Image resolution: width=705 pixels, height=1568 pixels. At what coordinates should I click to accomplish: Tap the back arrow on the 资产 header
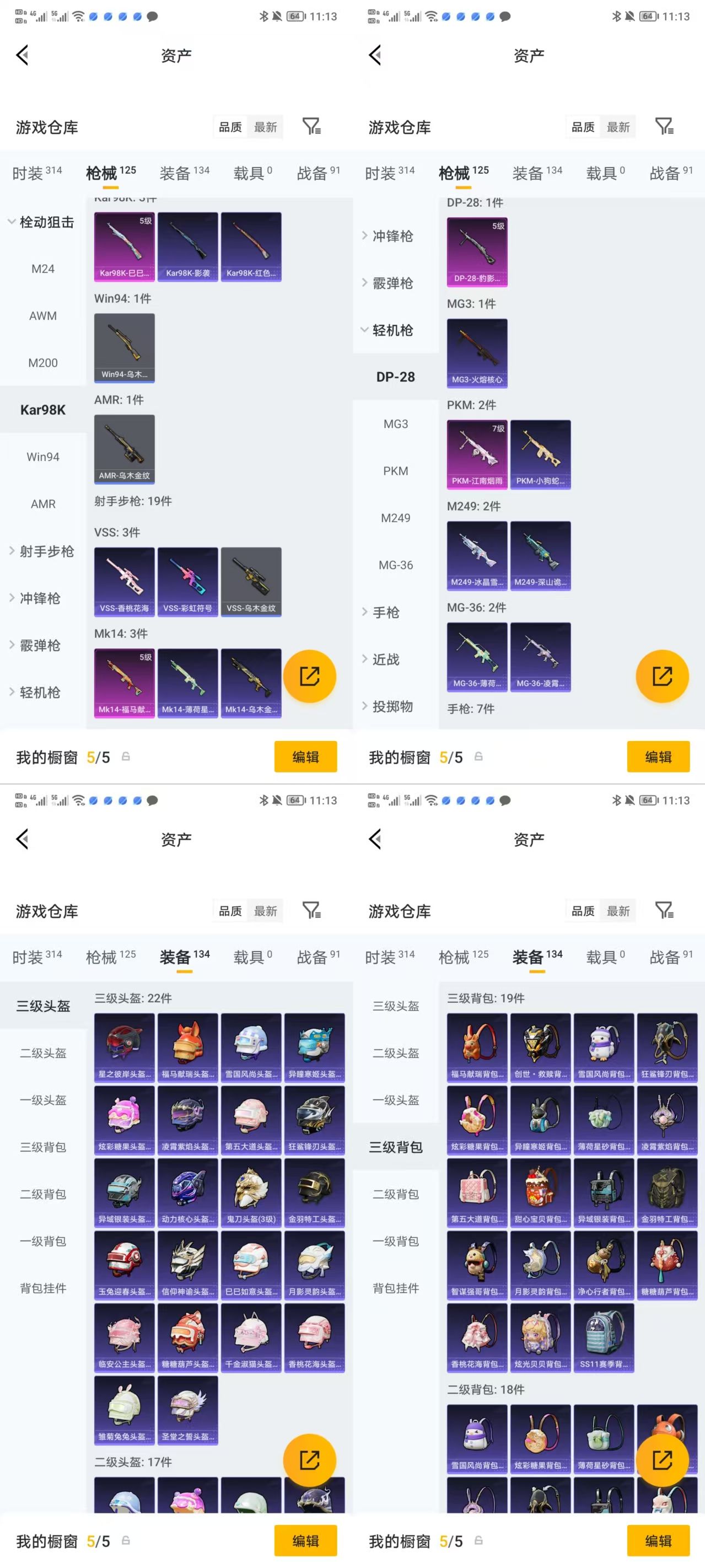23,55
